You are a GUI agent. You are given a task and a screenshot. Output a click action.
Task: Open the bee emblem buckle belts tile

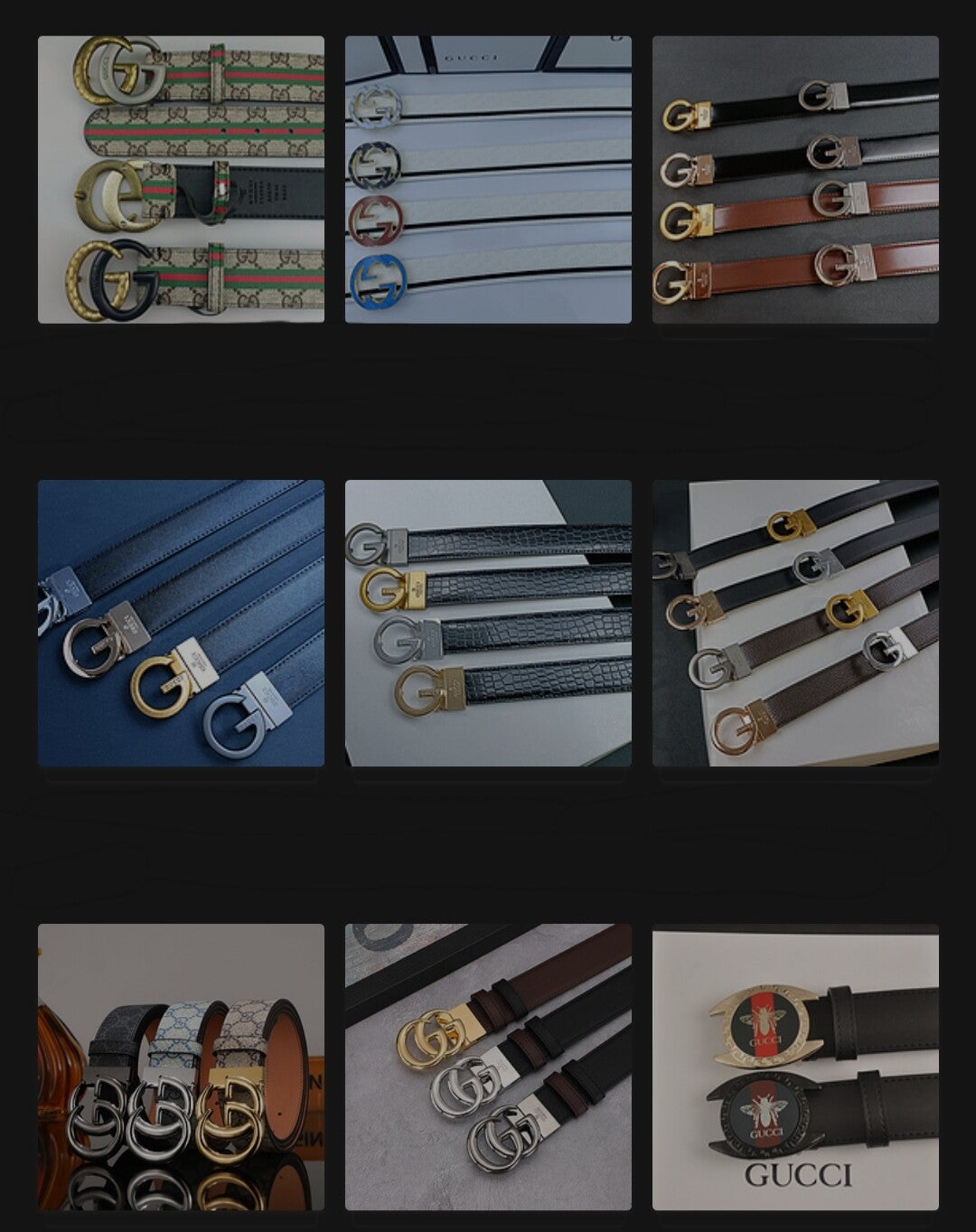pos(795,1067)
